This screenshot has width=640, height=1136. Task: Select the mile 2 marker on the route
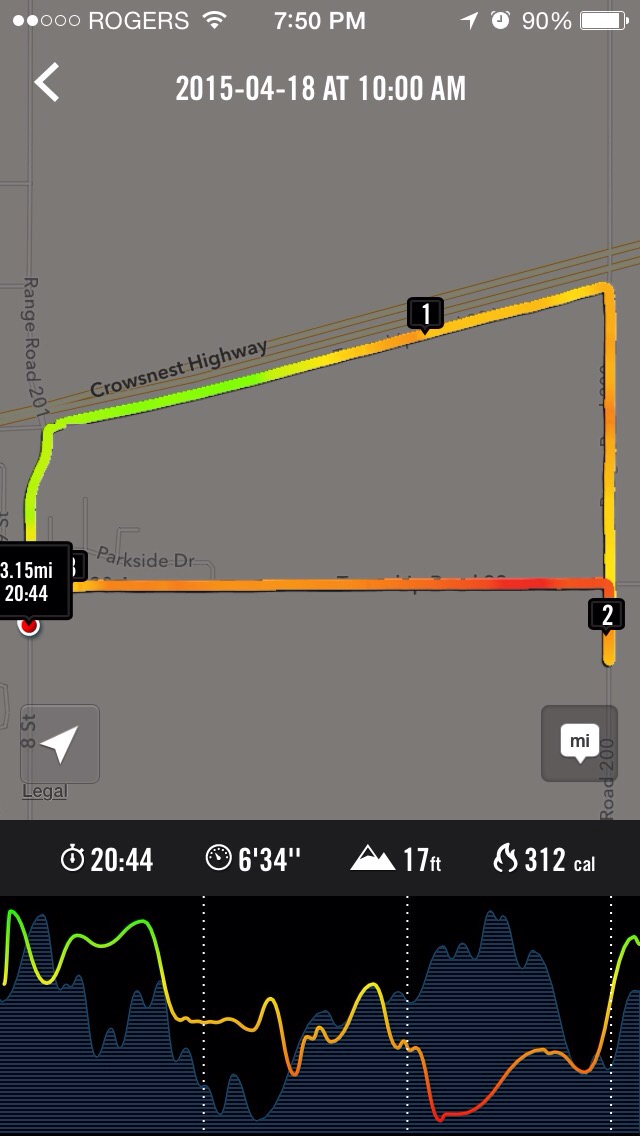pyautogui.click(x=607, y=614)
